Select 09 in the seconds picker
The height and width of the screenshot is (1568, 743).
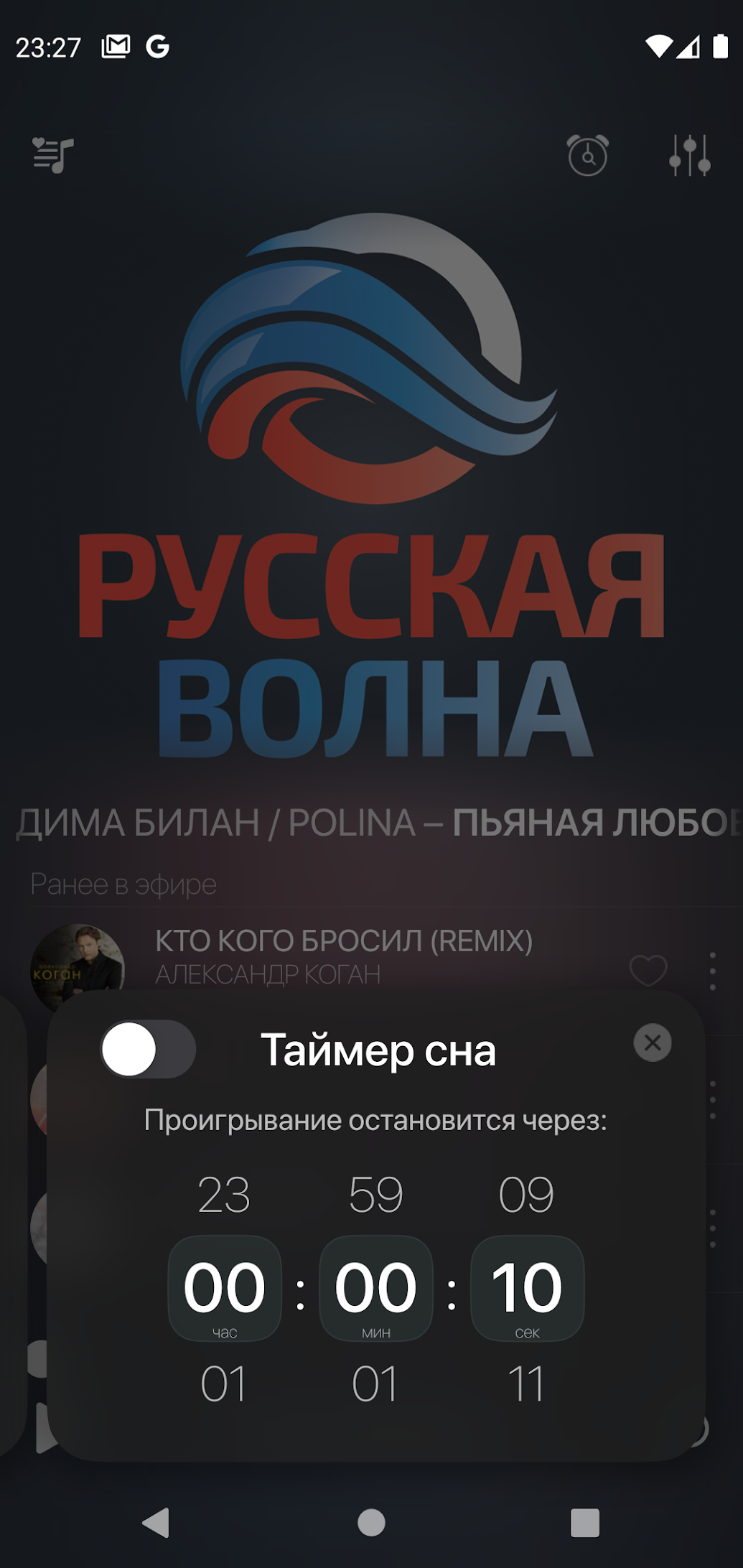click(526, 1195)
